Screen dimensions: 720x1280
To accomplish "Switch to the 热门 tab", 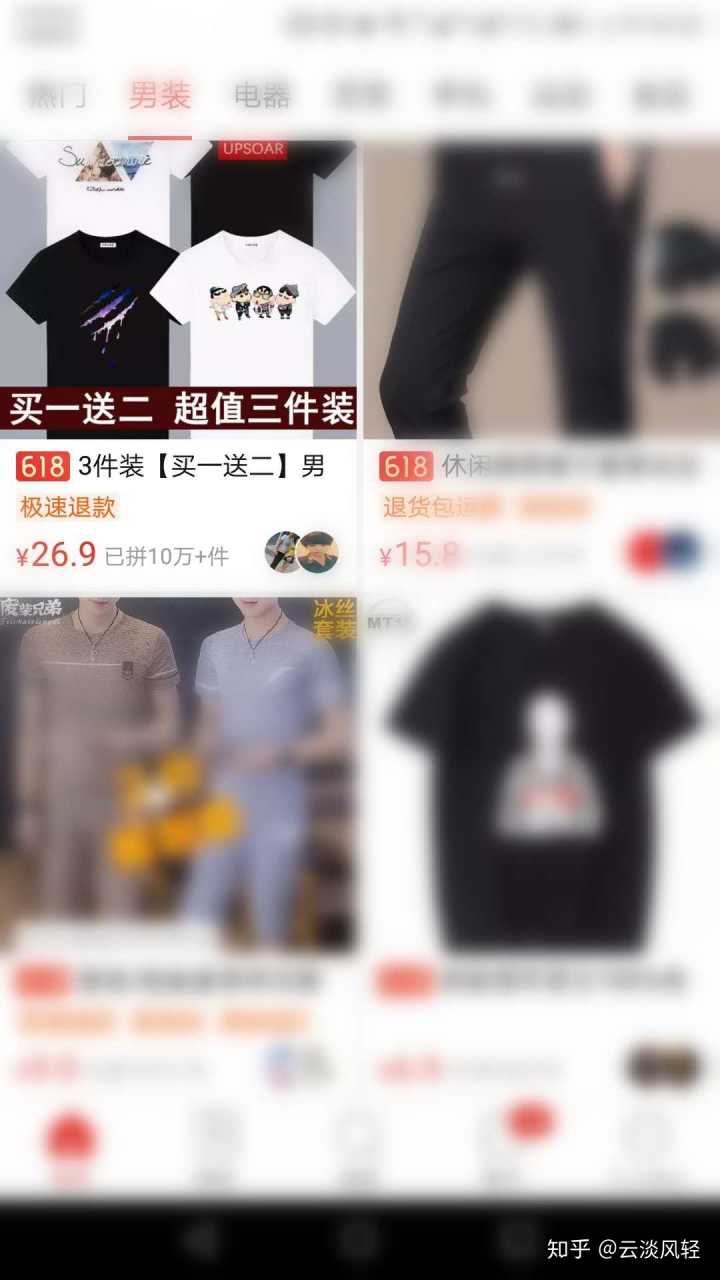I will (x=56, y=97).
